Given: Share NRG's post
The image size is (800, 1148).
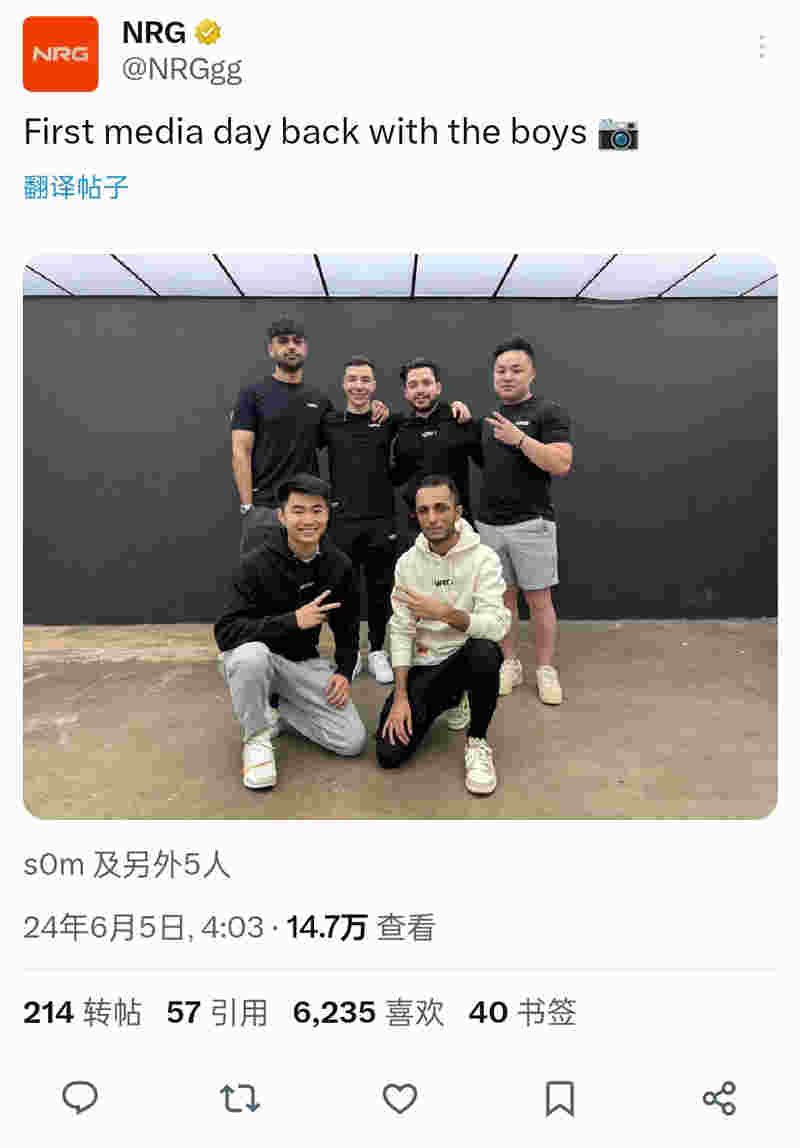Looking at the screenshot, I should [719, 1098].
